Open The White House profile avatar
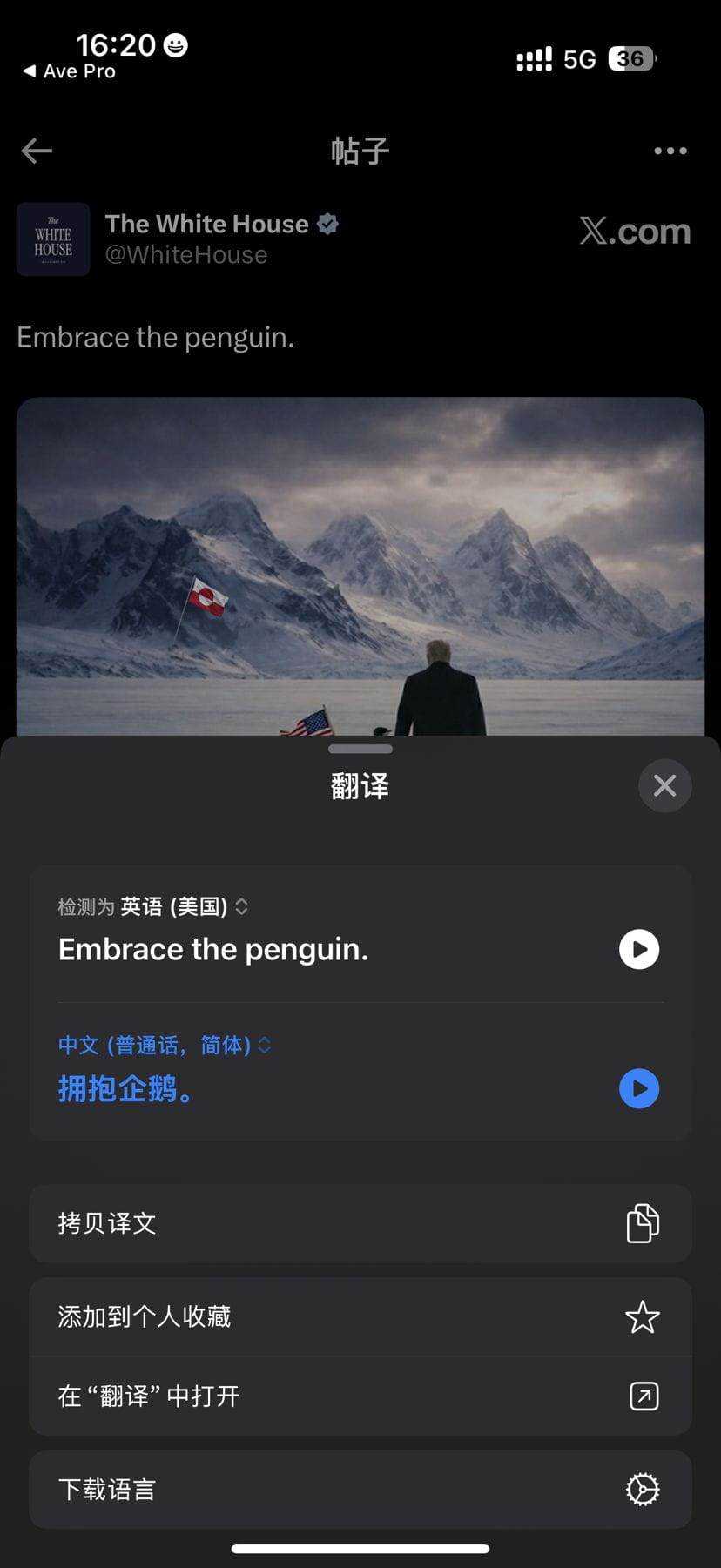The height and width of the screenshot is (1568, 721). point(53,239)
